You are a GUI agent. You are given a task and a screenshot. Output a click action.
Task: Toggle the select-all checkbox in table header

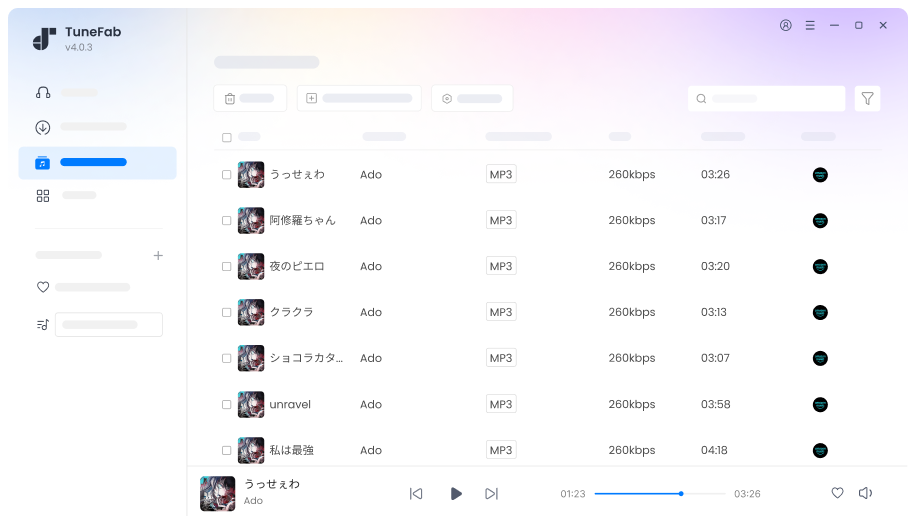(227, 137)
